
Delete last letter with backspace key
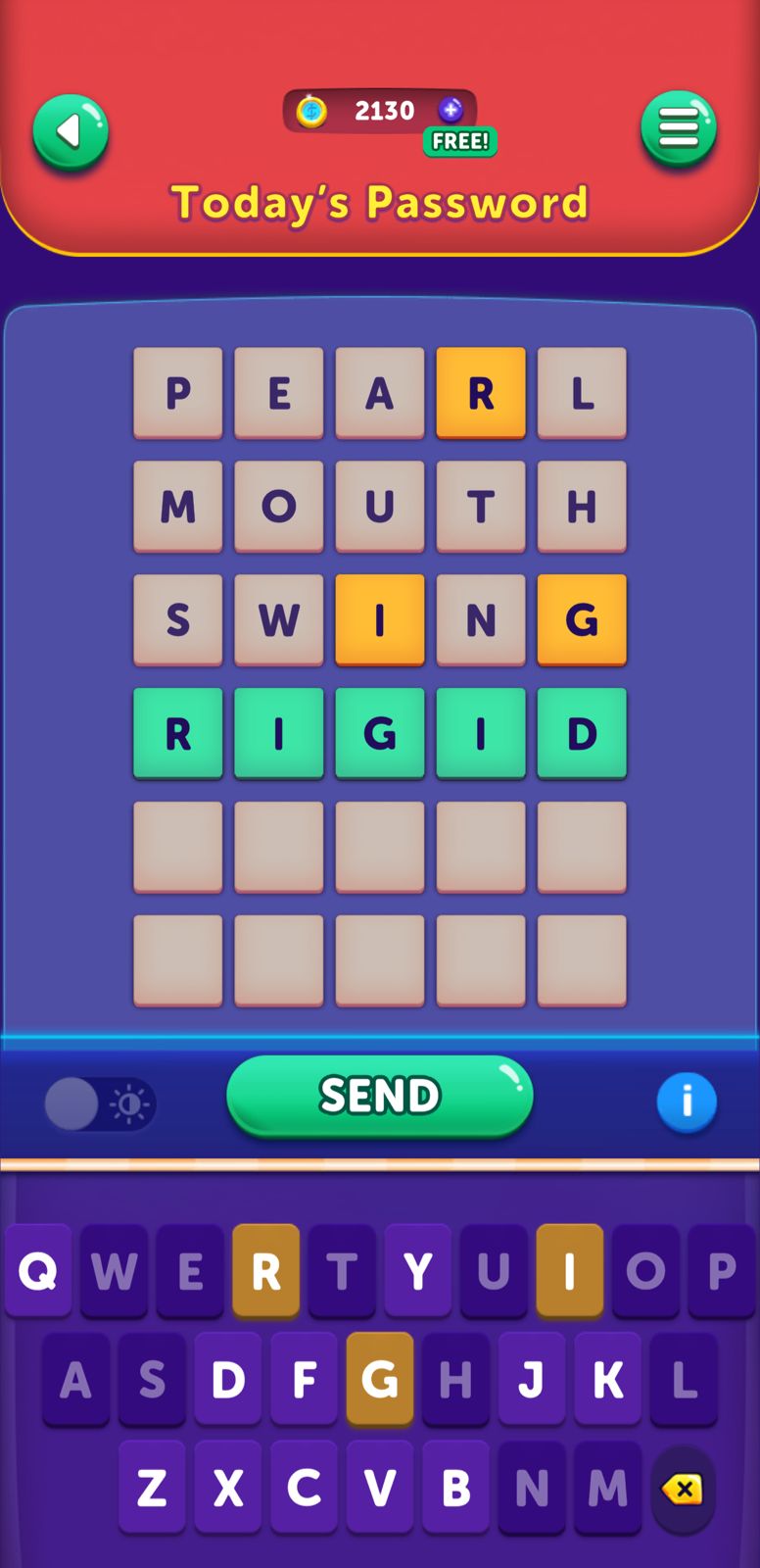click(x=683, y=1490)
